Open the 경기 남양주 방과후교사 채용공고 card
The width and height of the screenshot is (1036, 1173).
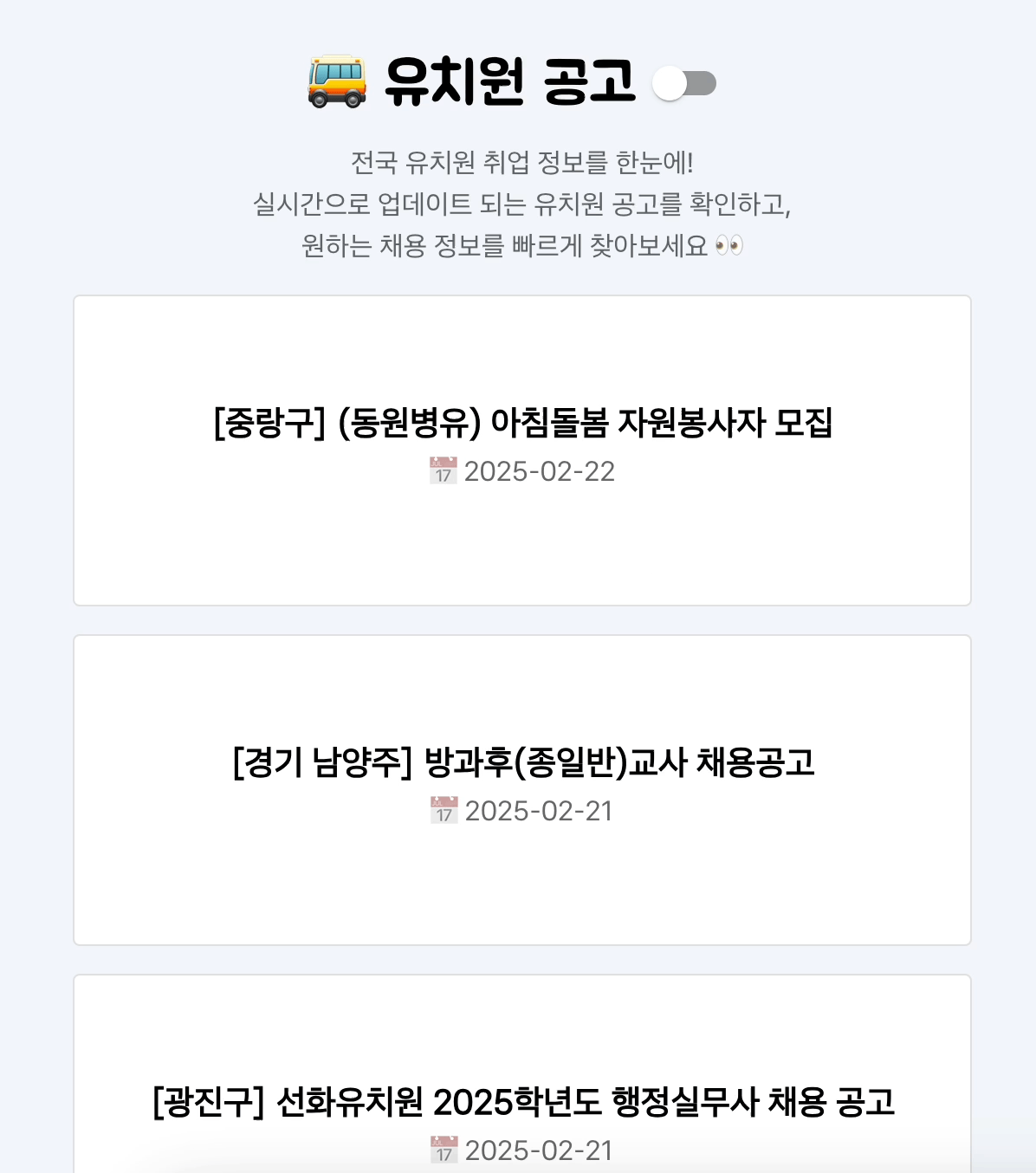point(522,763)
